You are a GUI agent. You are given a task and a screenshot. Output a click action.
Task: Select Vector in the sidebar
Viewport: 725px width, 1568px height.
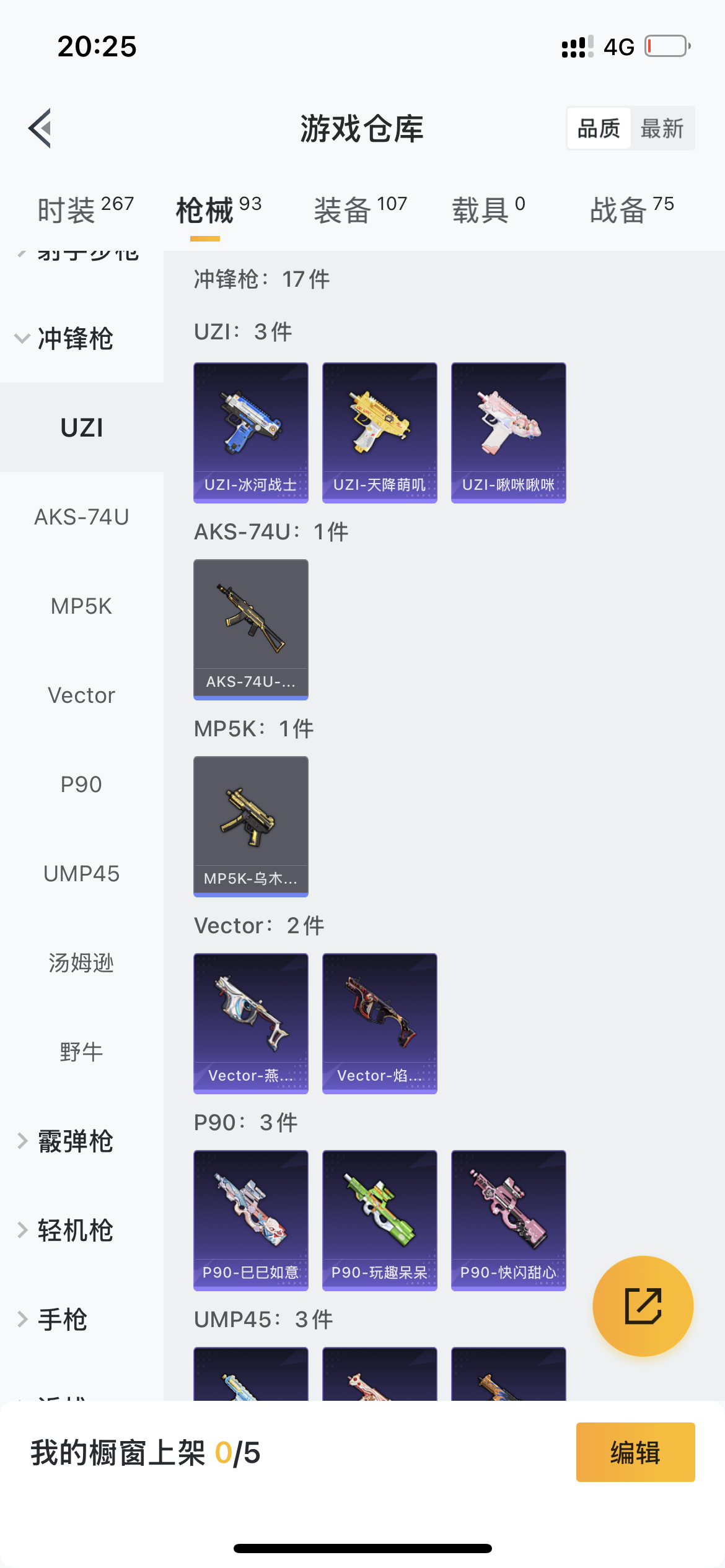tap(81, 695)
